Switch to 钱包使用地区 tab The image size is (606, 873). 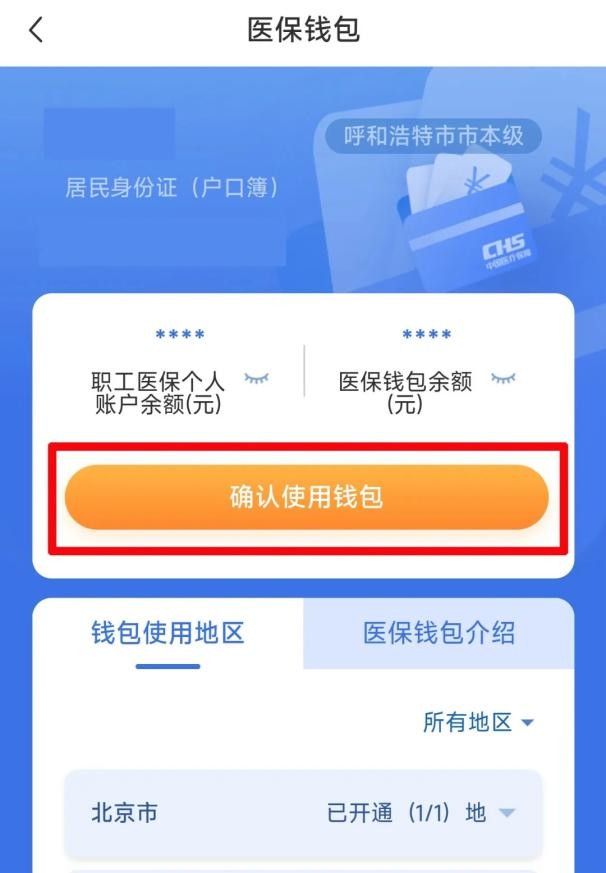(168, 633)
